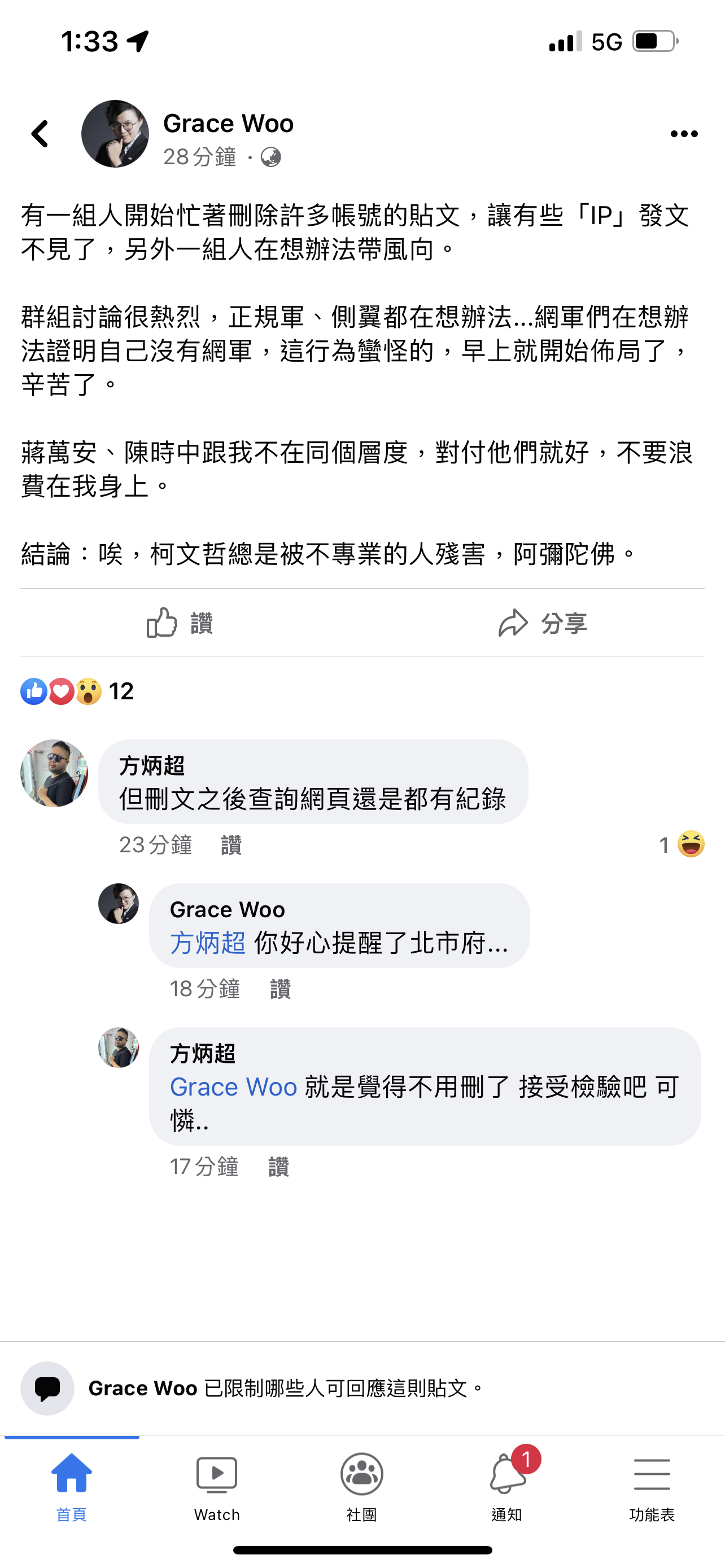The height and width of the screenshot is (1568, 725).
Task: Open the blue Grace Woo mention link
Action: tap(233, 1087)
